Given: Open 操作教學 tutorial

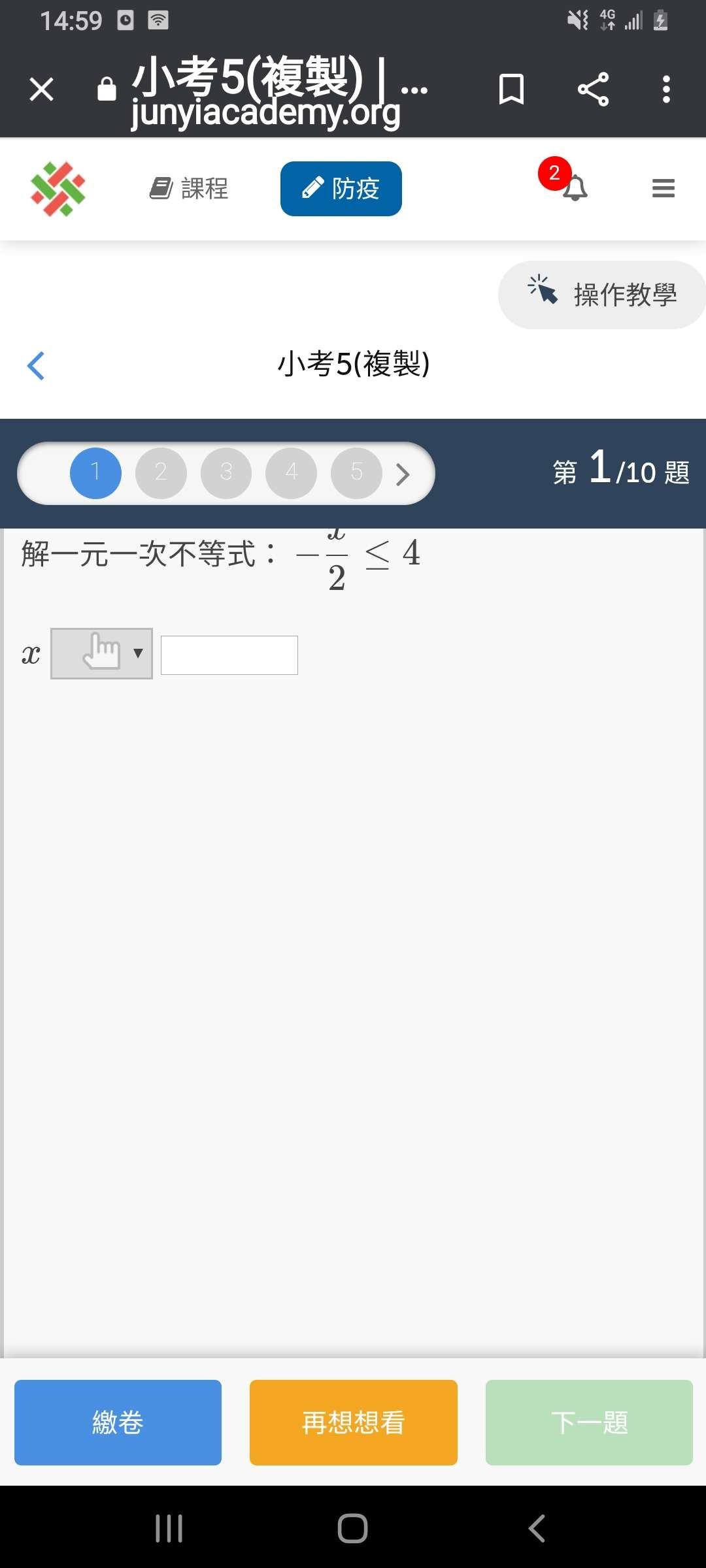Looking at the screenshot, I should pos(602,295).
